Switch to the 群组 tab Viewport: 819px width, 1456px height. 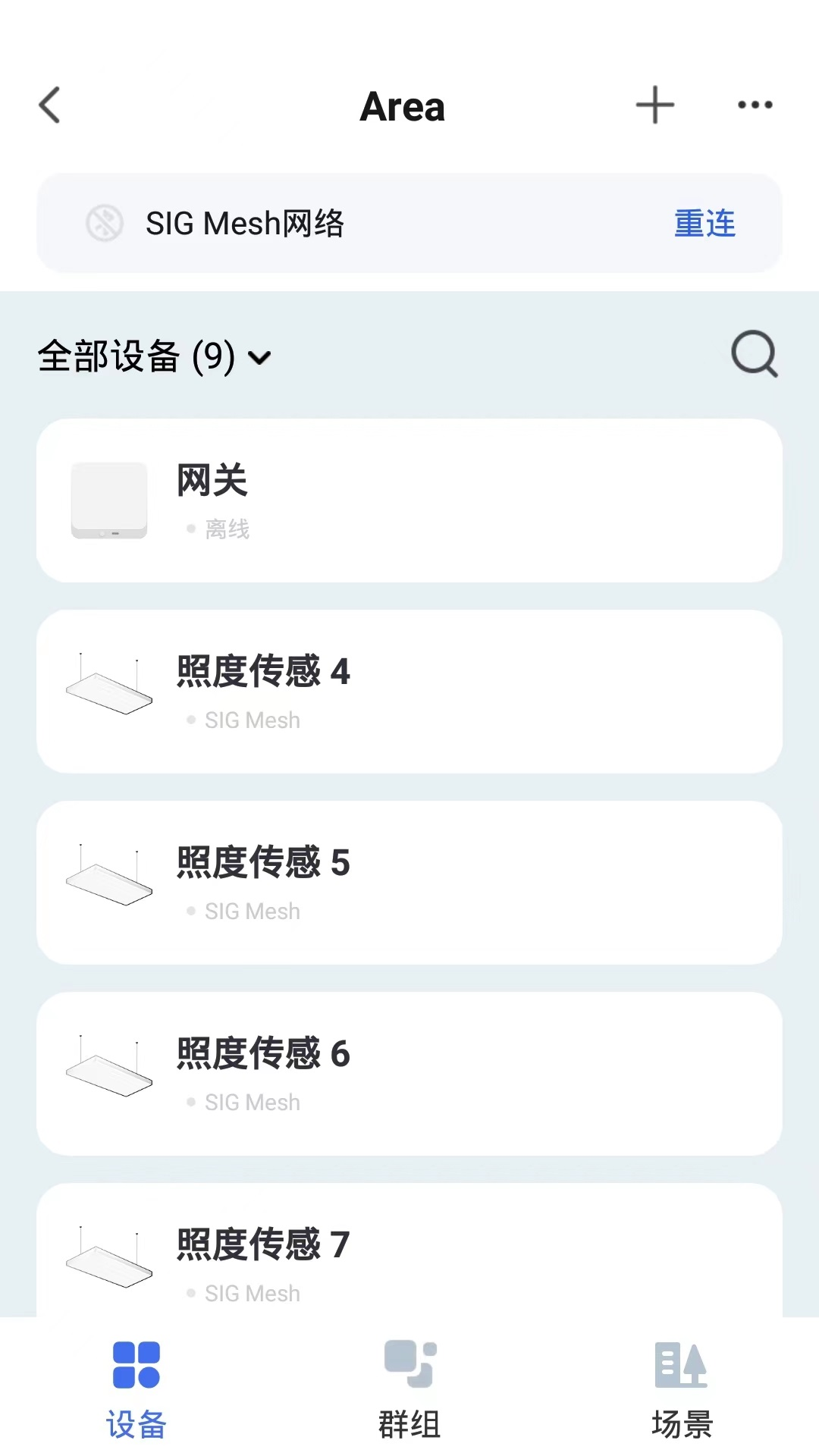tap(409, 1392)
